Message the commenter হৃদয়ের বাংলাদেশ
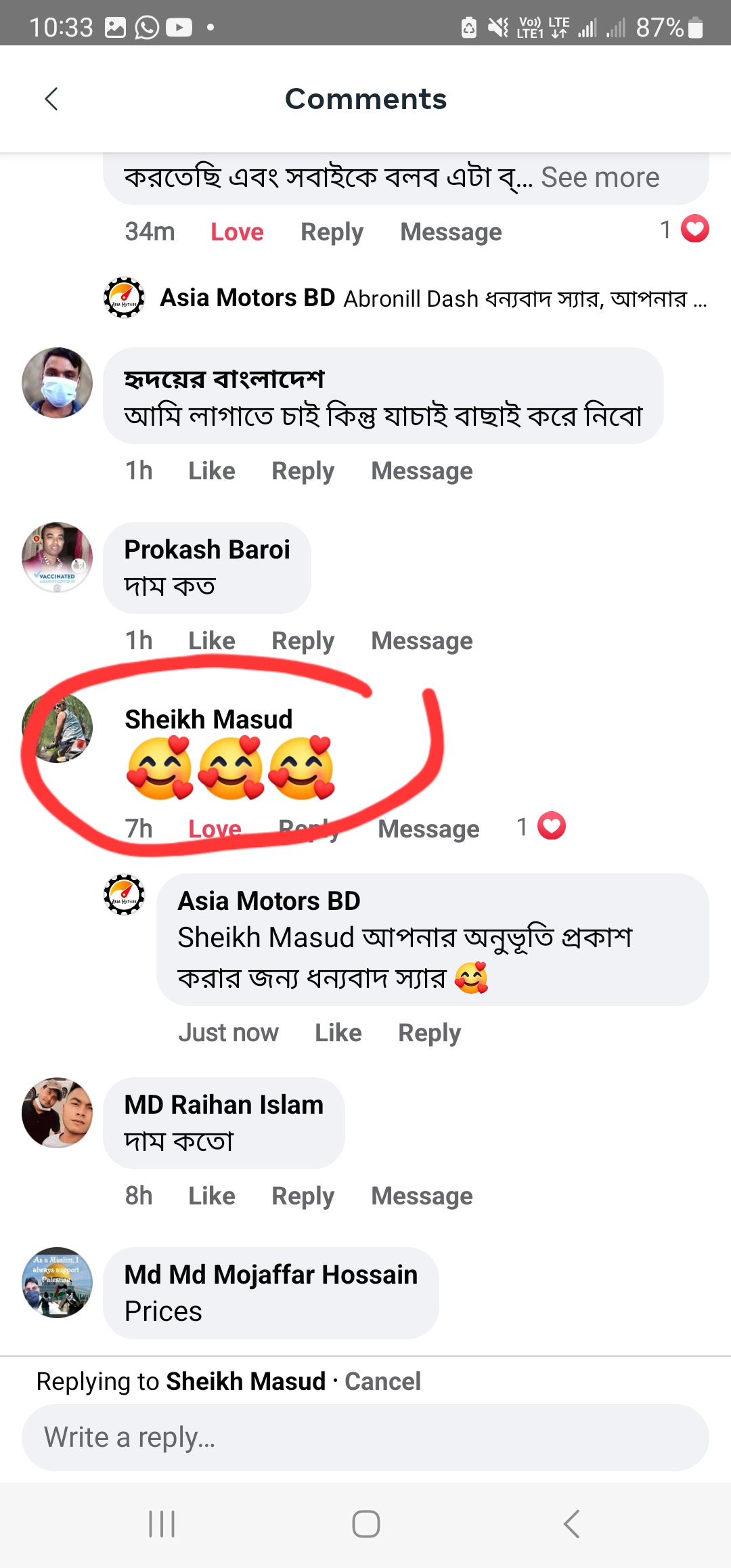This screenshot has height=1568, width=731. 422,471
